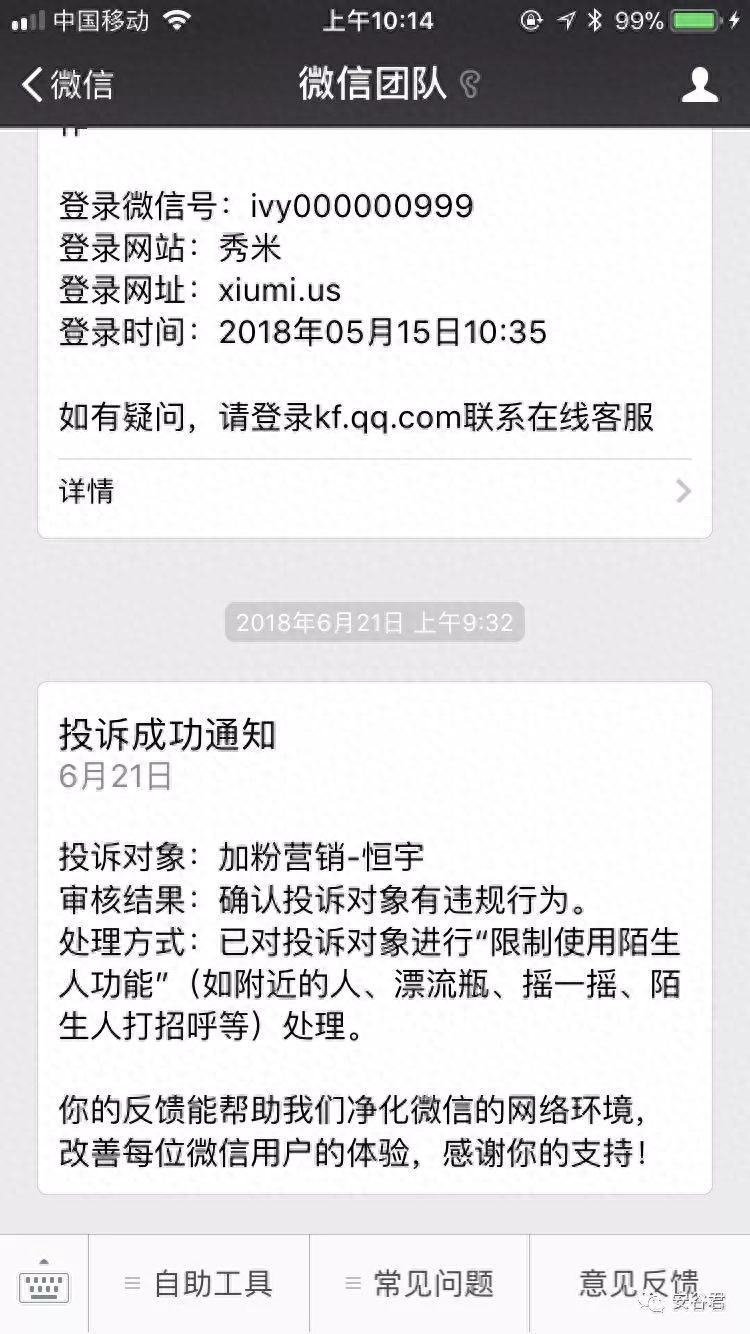
Task: Switch to keyboard input mode
Action: click(44, 1284)
